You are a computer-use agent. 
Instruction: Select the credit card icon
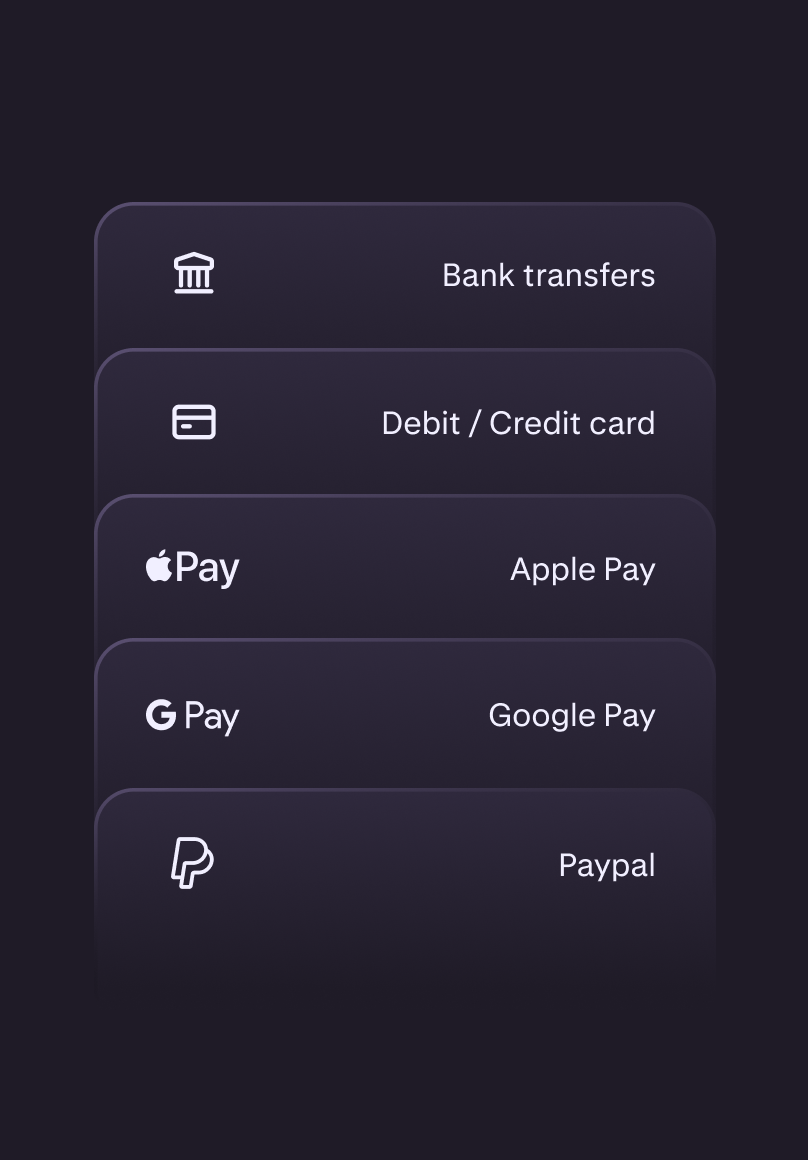point(194,421)
